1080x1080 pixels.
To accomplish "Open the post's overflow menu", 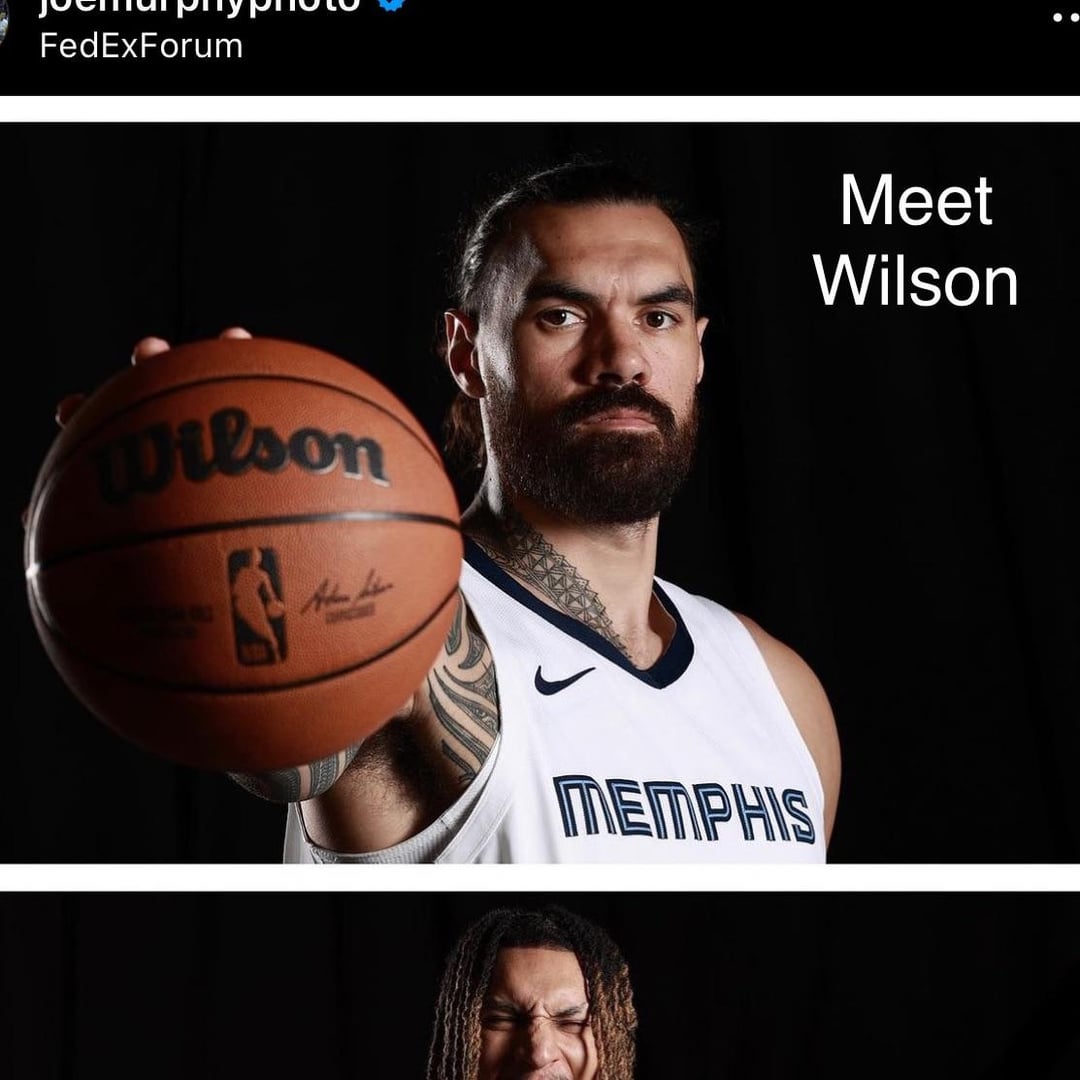I will (x=1066, y=15).
